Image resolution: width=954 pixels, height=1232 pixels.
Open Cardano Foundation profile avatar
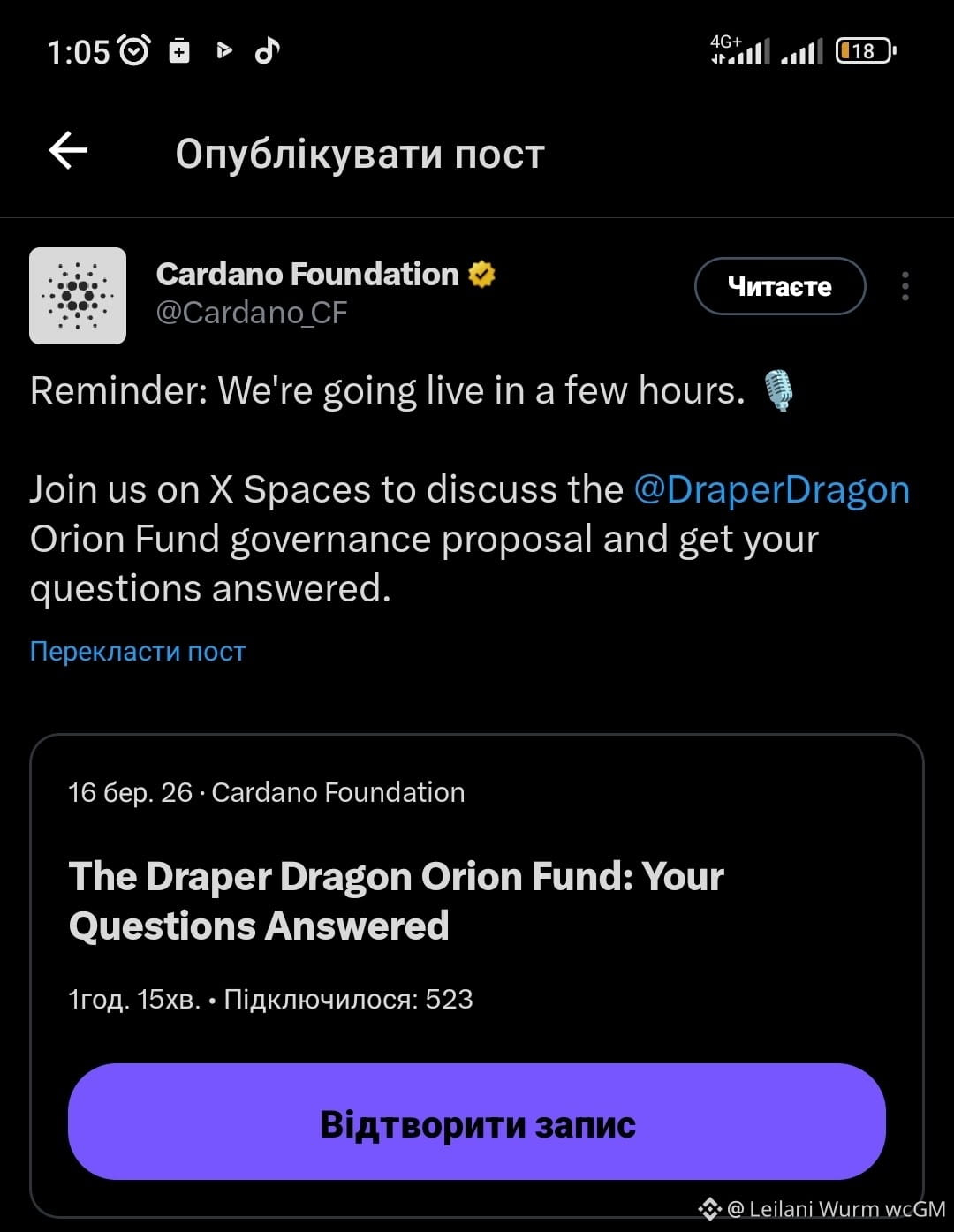(x=78, y=296)
